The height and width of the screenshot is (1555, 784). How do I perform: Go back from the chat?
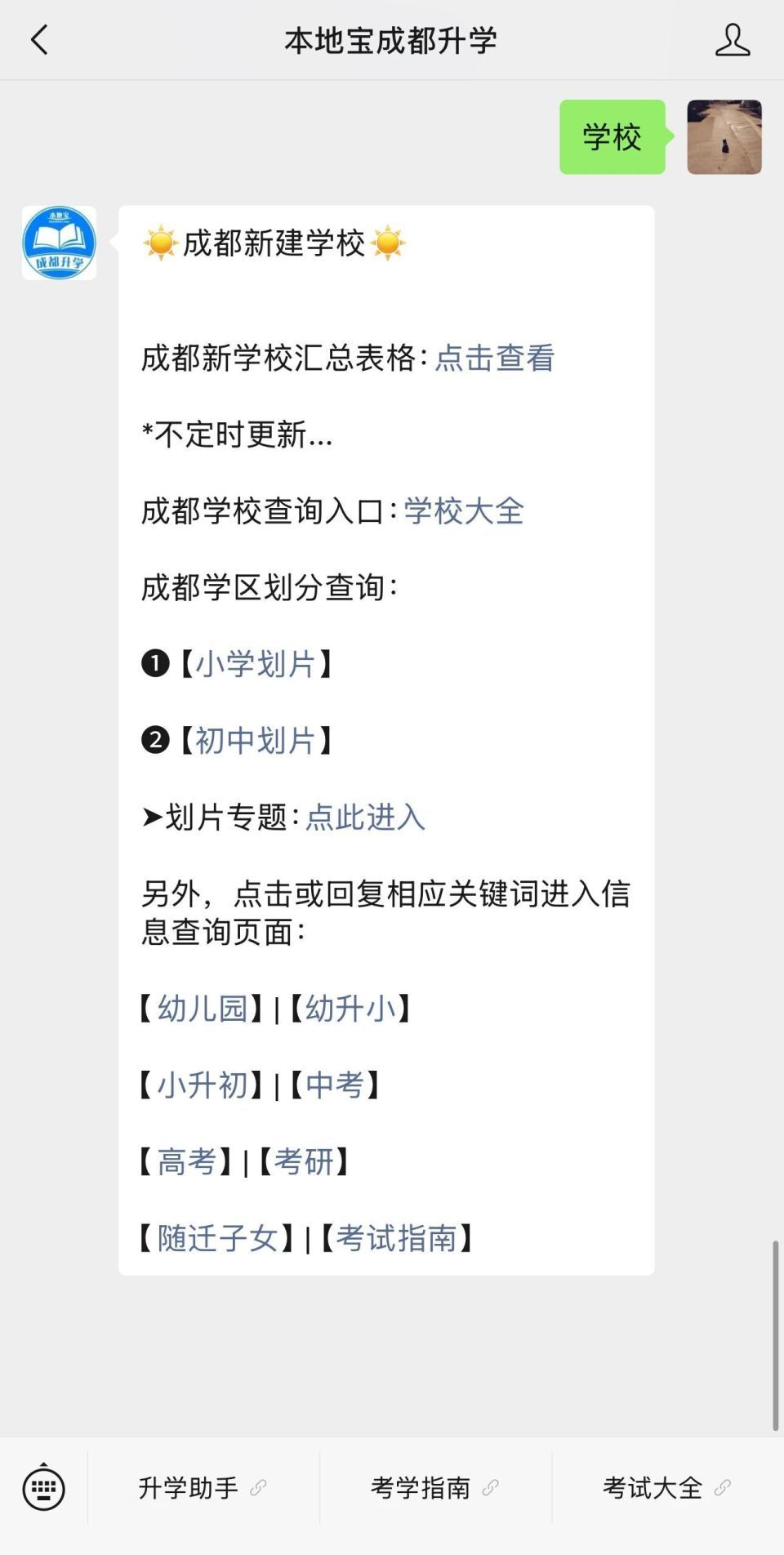pos(39,39)
